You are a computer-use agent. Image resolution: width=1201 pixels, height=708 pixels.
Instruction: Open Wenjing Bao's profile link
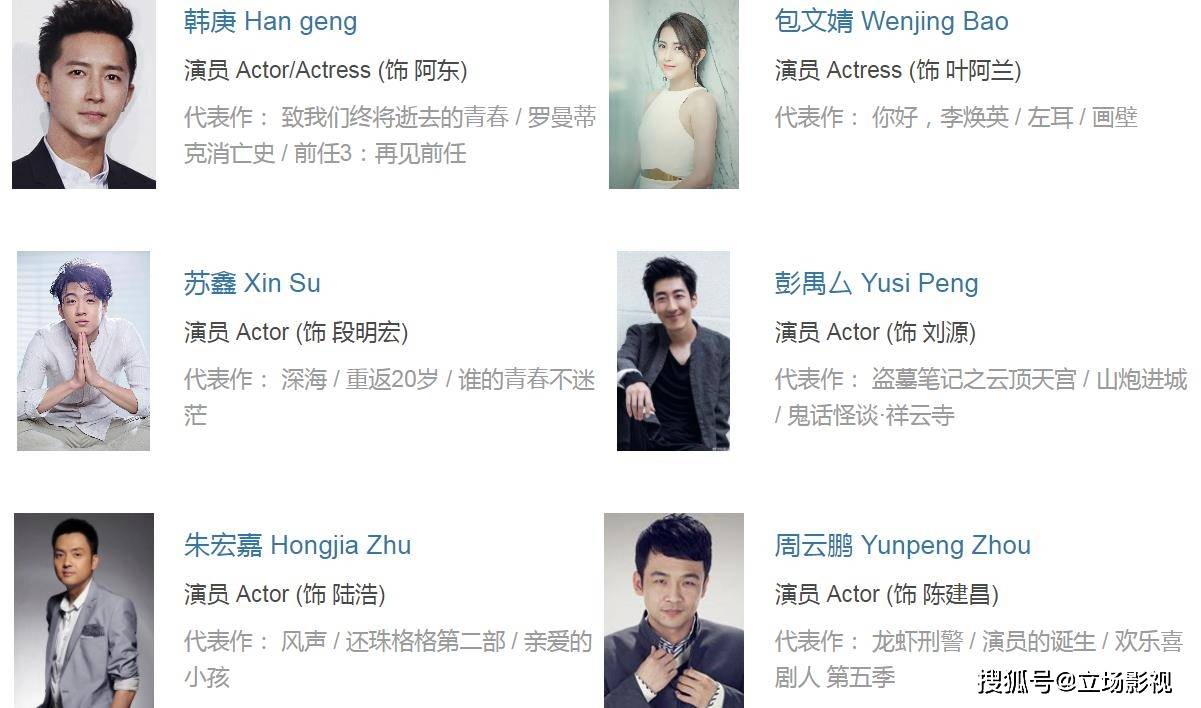pos(891,21)
